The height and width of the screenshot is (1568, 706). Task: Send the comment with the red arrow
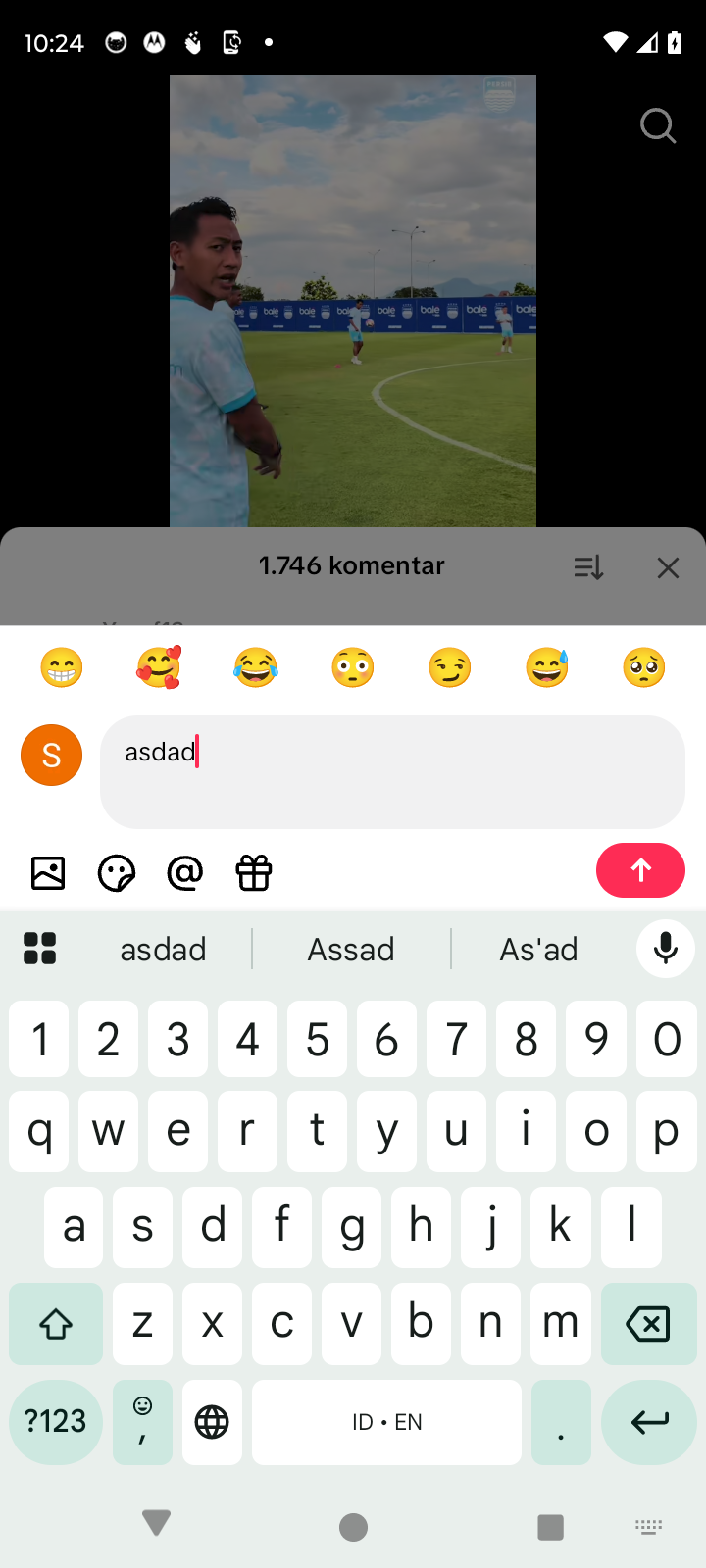(640, 870)
